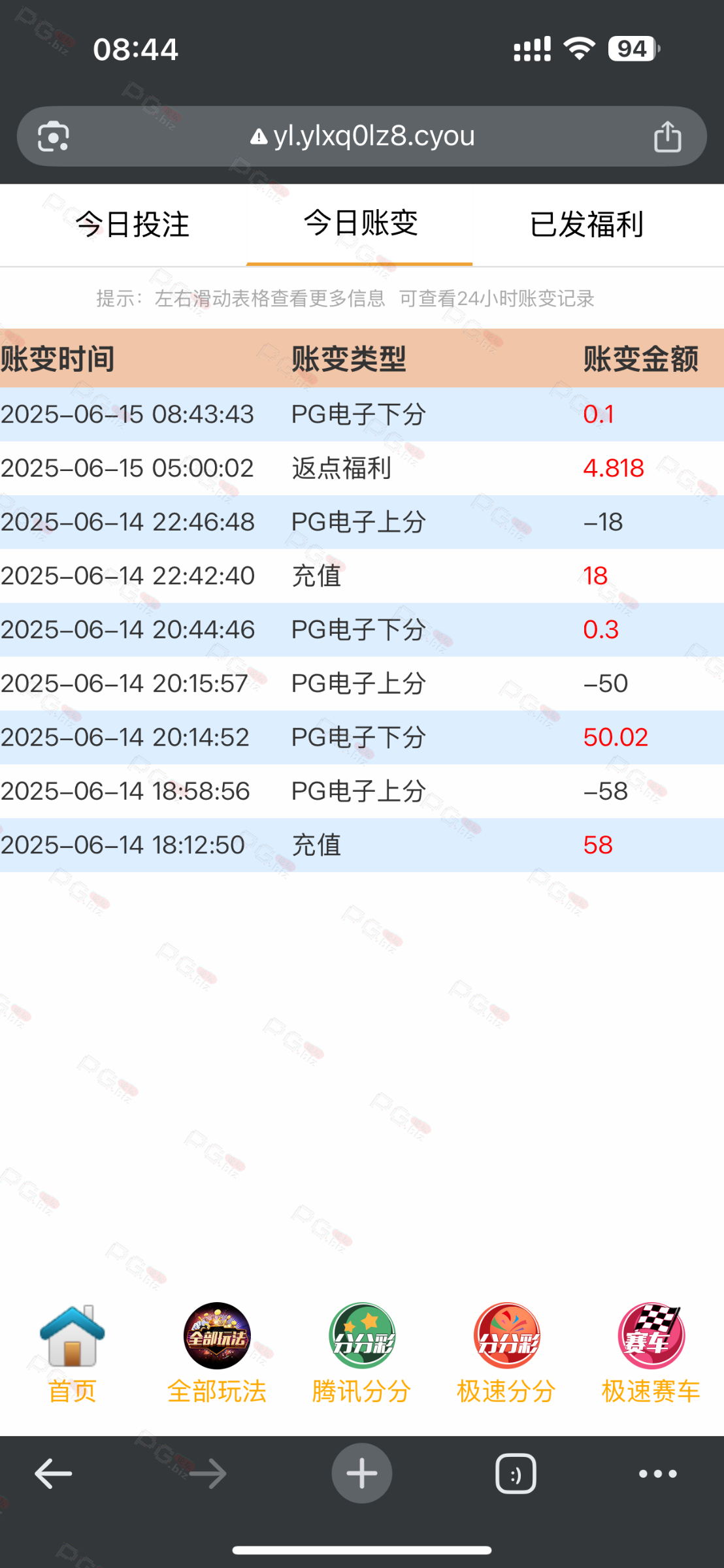
Task: Select the 今日账变 tab
Action: click(361, 223)
